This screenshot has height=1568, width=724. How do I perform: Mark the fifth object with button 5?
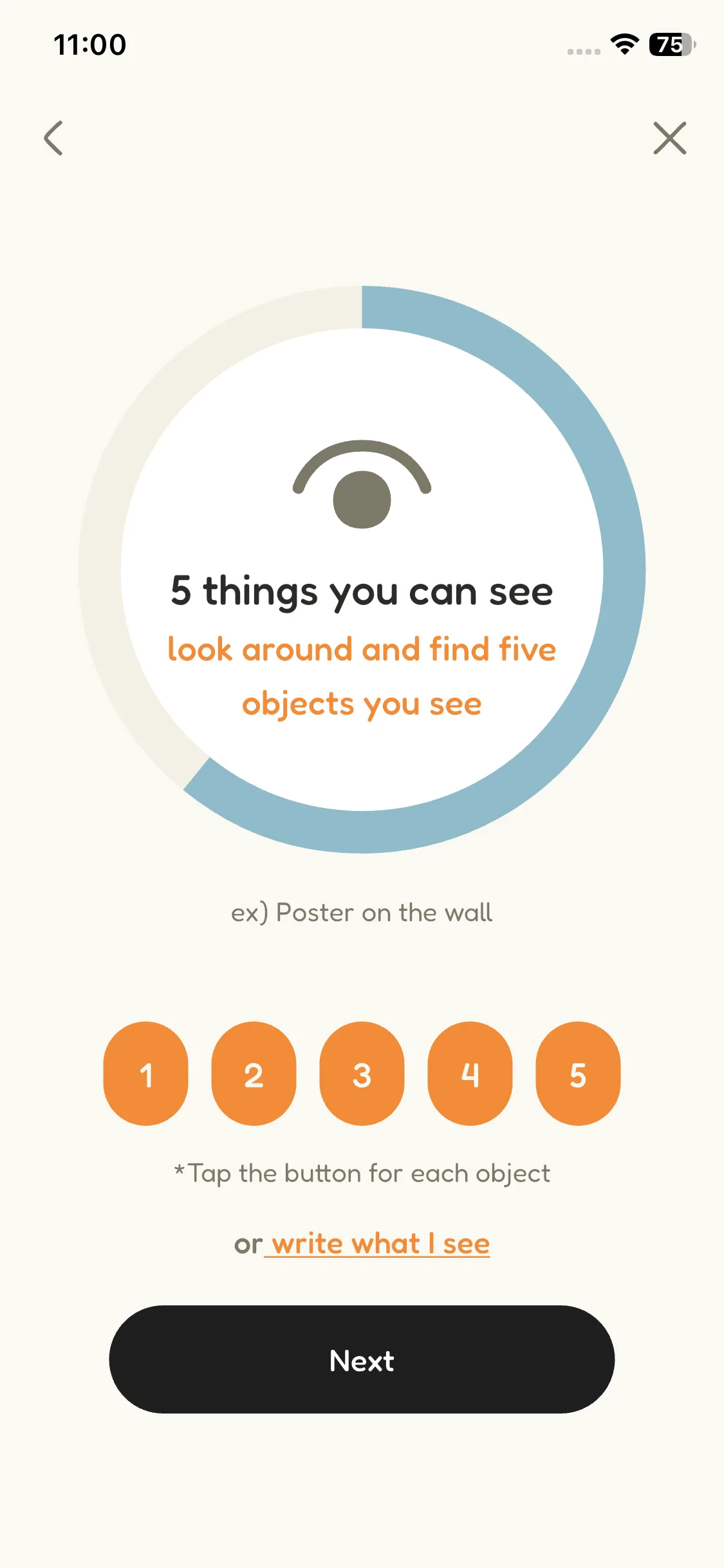point(578,1074)
